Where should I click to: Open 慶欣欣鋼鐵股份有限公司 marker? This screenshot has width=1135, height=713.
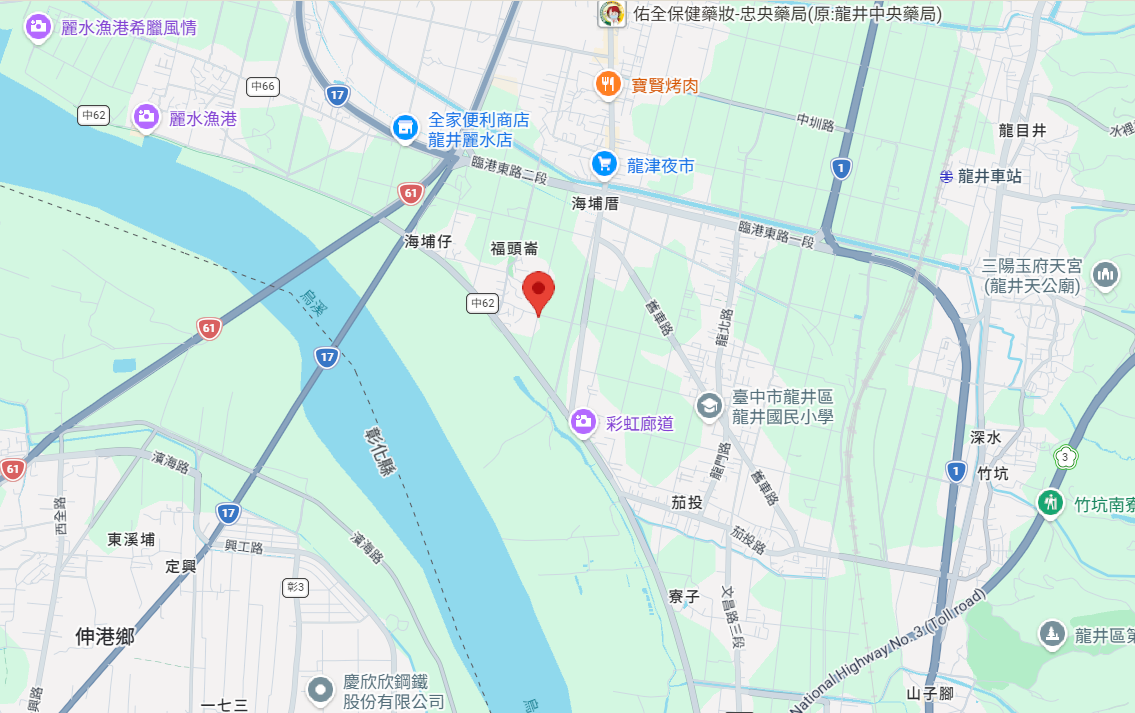point(320,689)
